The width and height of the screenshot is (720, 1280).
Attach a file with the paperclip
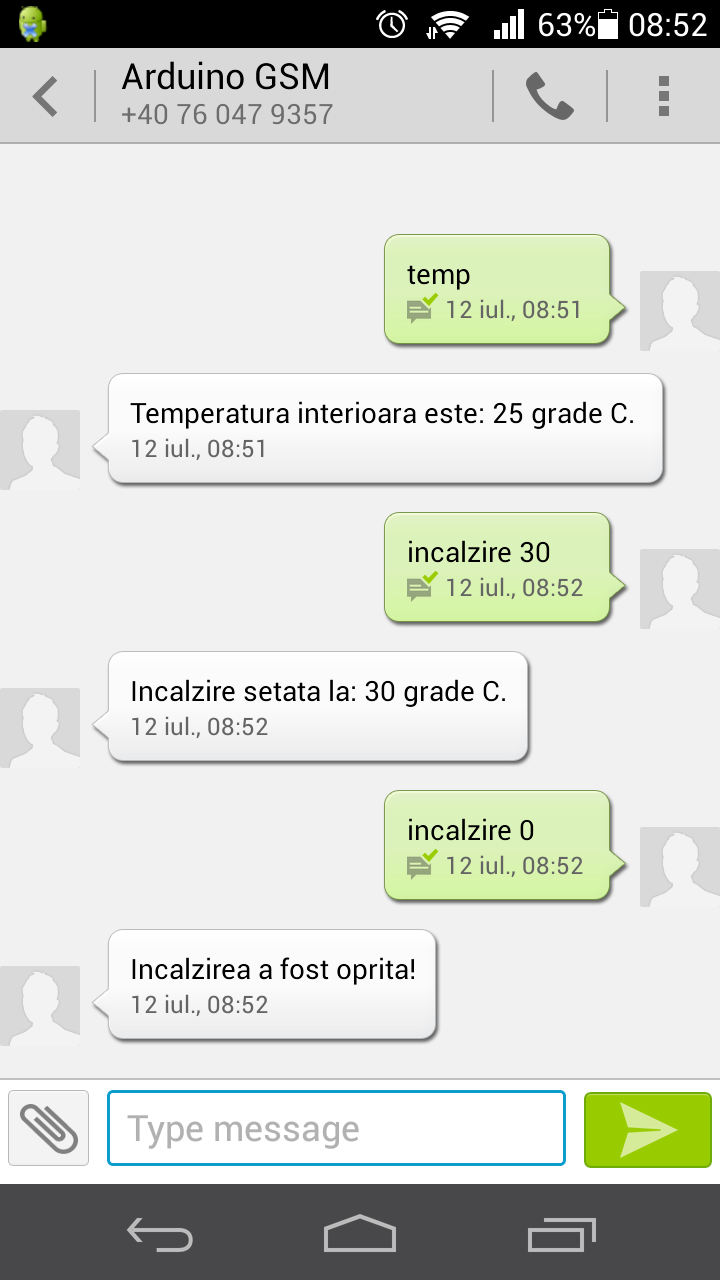pos(48,1128)
